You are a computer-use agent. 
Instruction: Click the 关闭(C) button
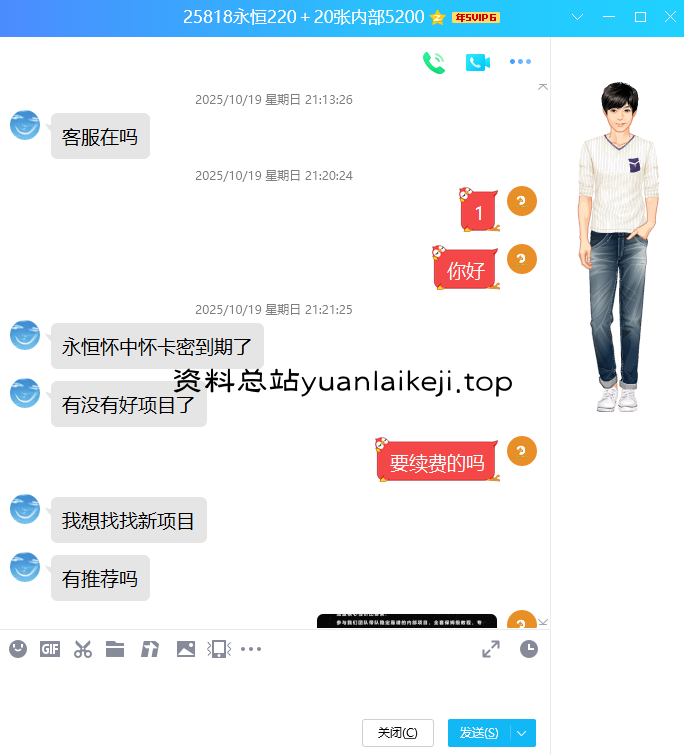click(397, 733)
